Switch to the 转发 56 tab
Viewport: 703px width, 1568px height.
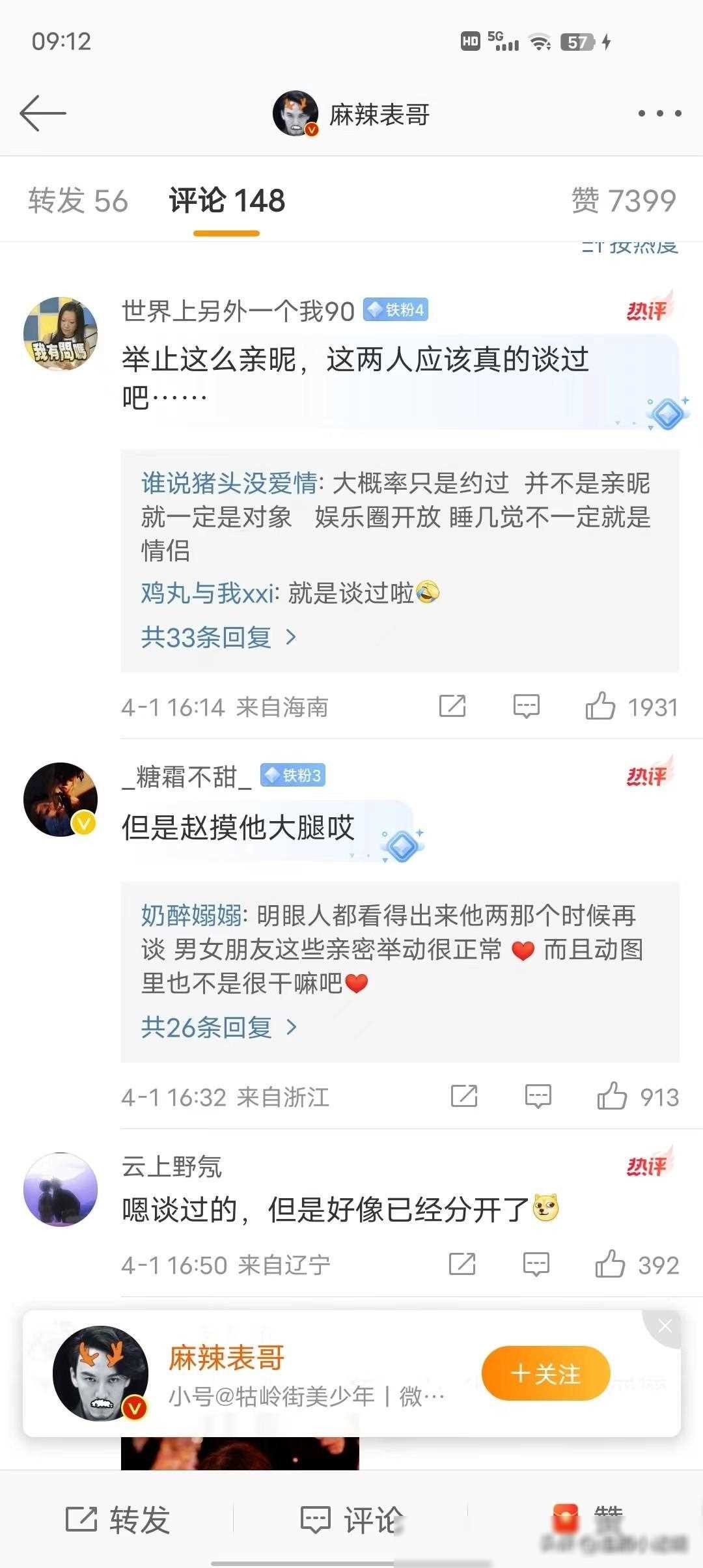78,201
